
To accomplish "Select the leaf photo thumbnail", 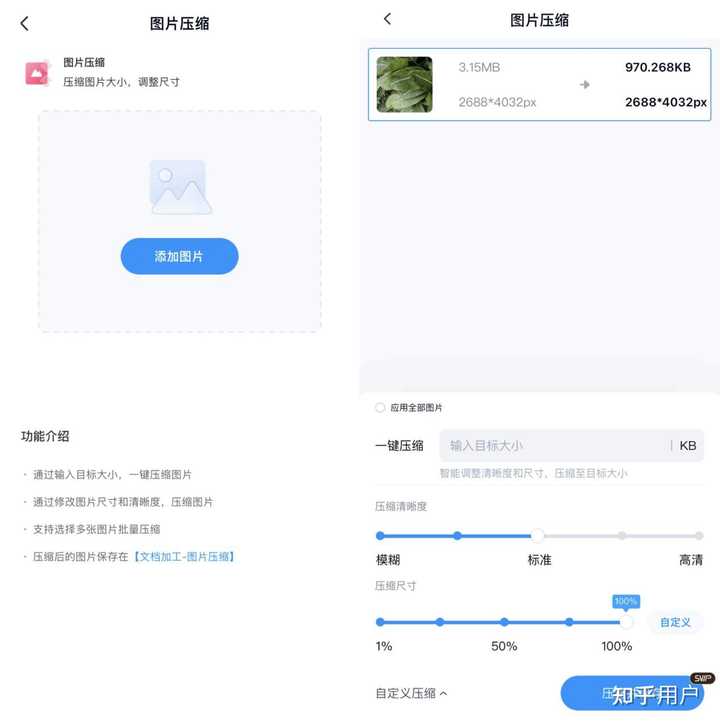I will 404,86.
